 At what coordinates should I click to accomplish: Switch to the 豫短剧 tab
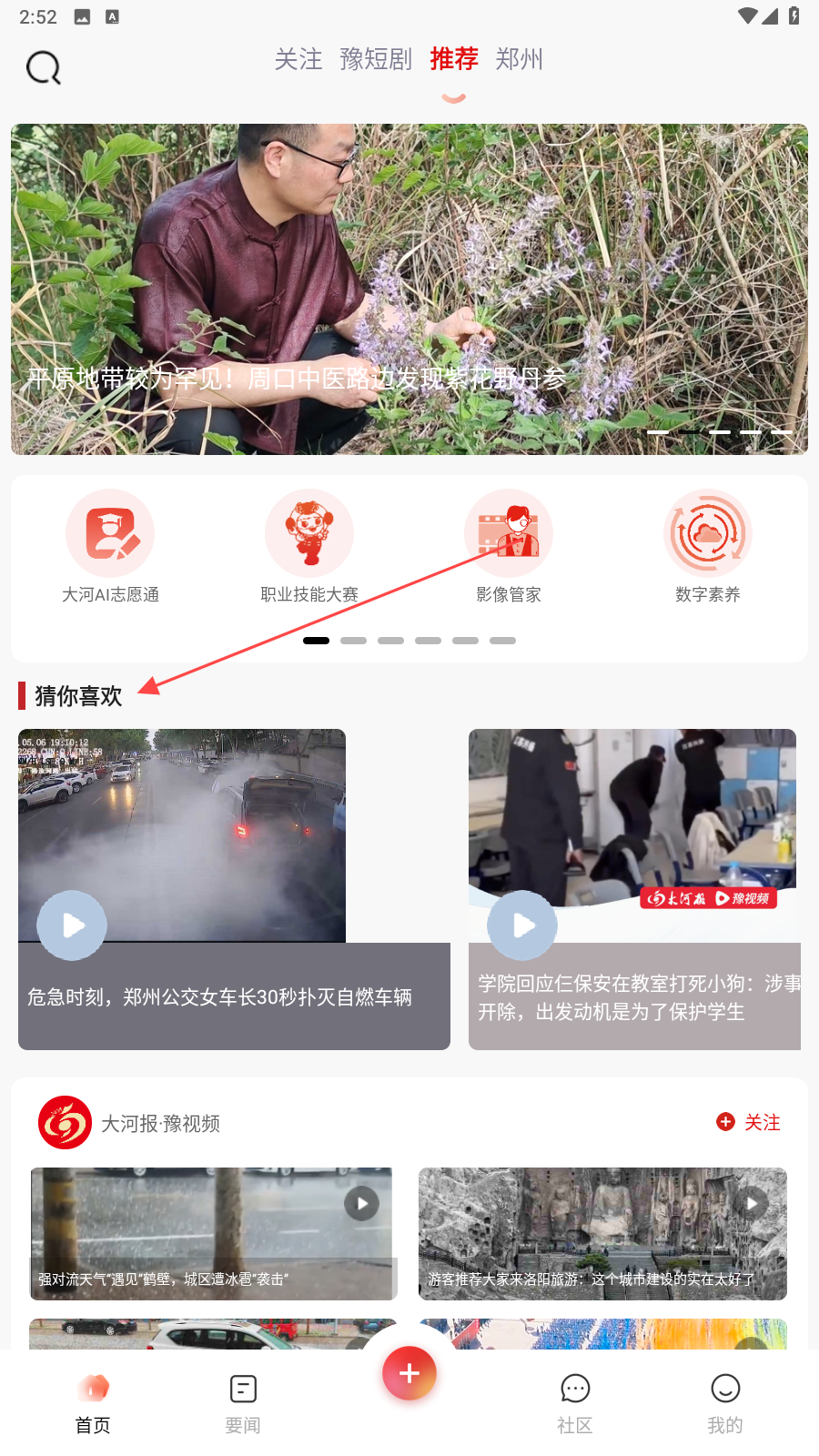(x=376, y=59)
